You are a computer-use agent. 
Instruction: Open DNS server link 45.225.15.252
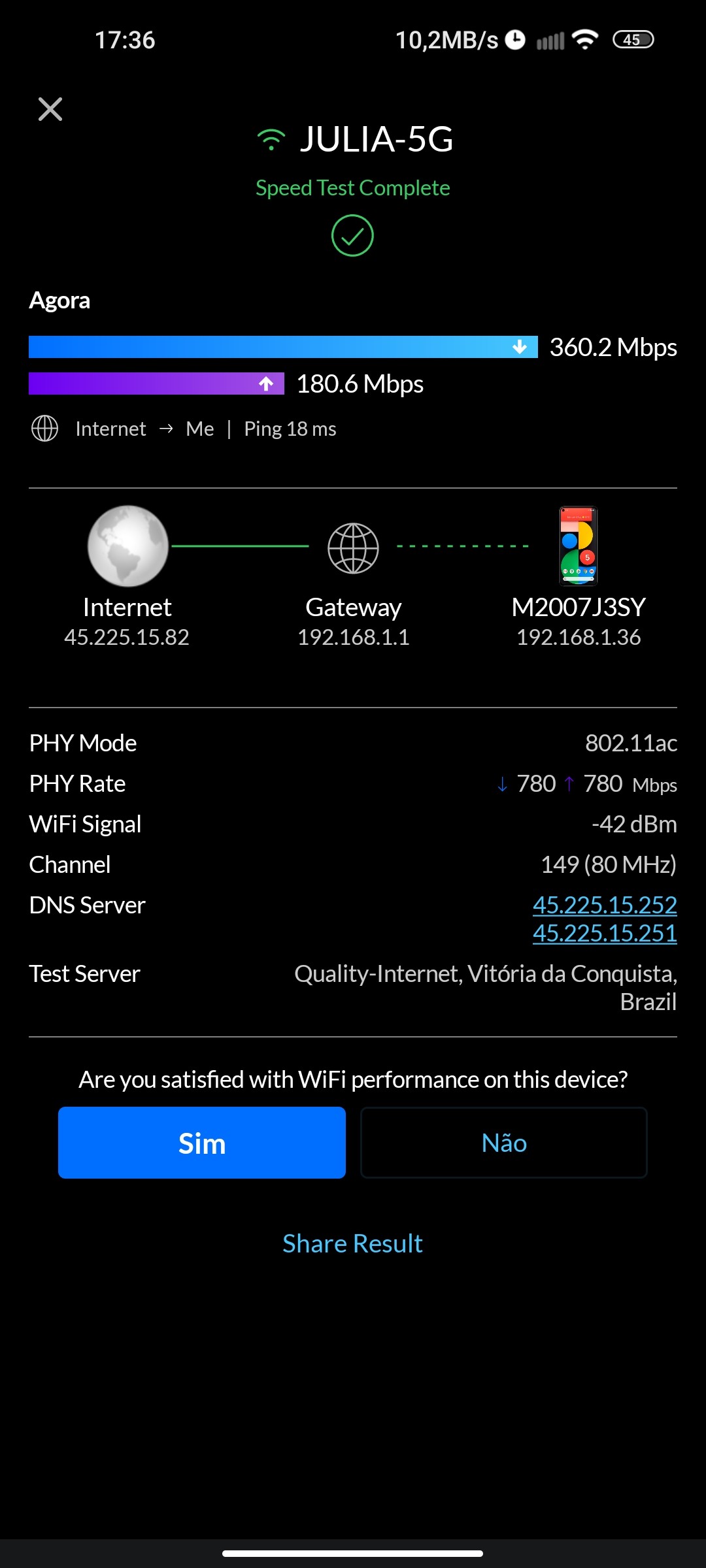[x=604, y=905]
